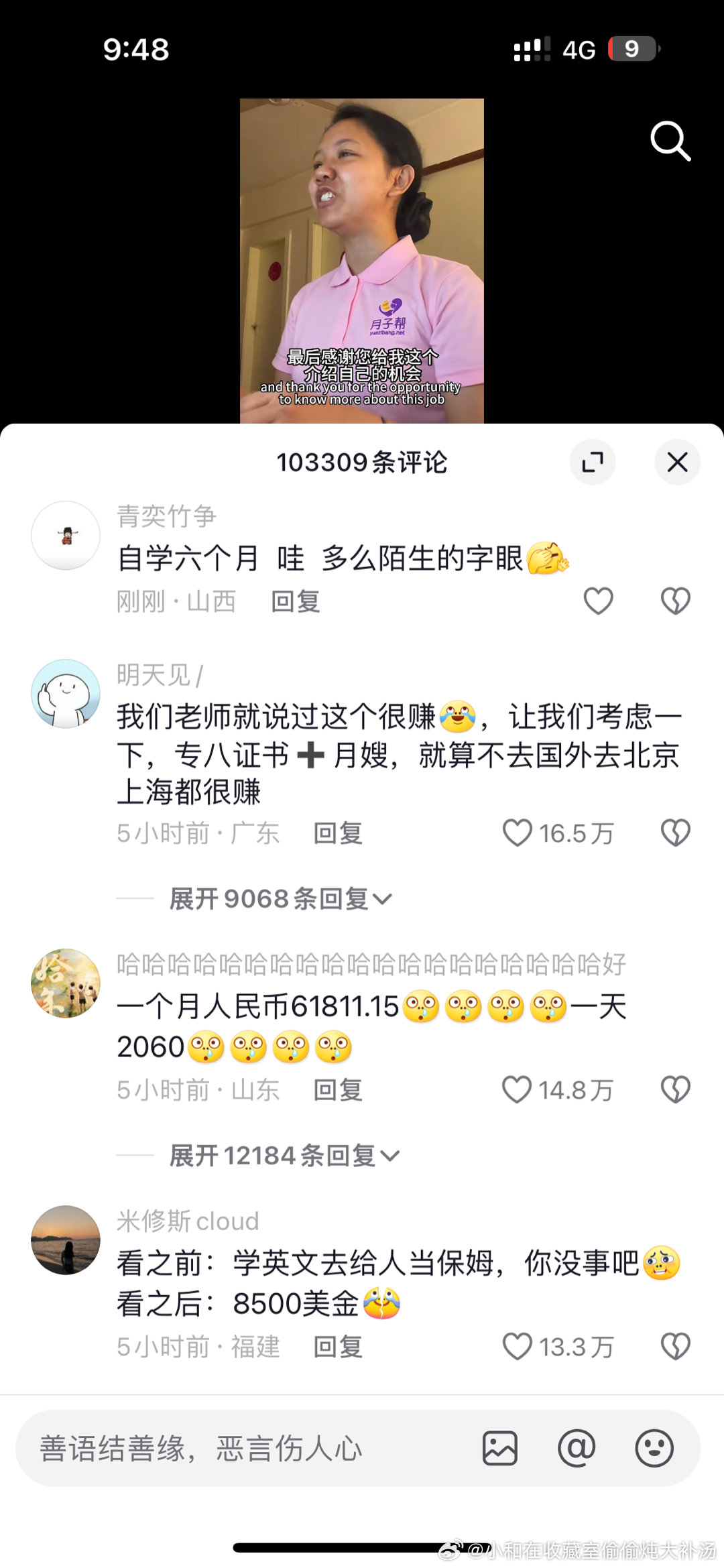Open 明天见's profile avatar
Image resolution: width=724 pixels, height=1568 pixels.
point(66,694)
